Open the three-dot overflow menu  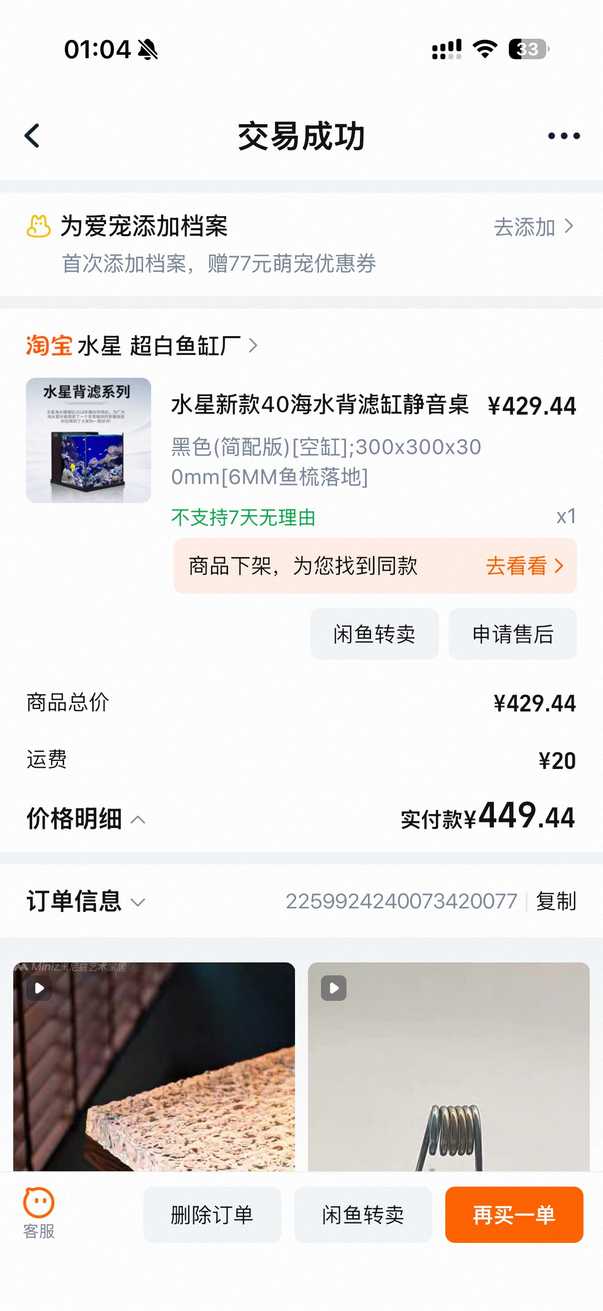click(x=563, y=136)
